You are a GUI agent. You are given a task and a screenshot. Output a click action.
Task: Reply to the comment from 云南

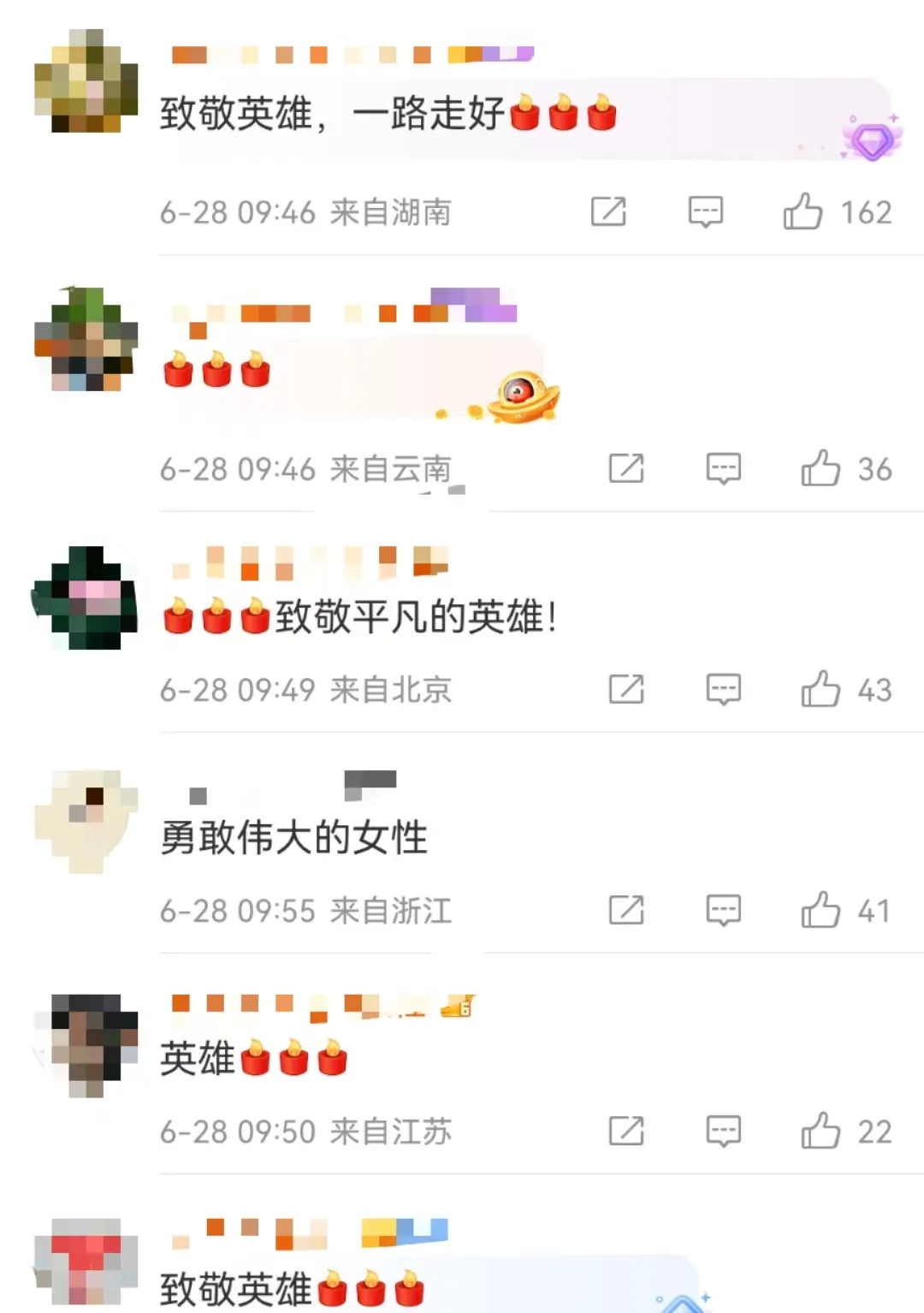(x=724, y=468)
